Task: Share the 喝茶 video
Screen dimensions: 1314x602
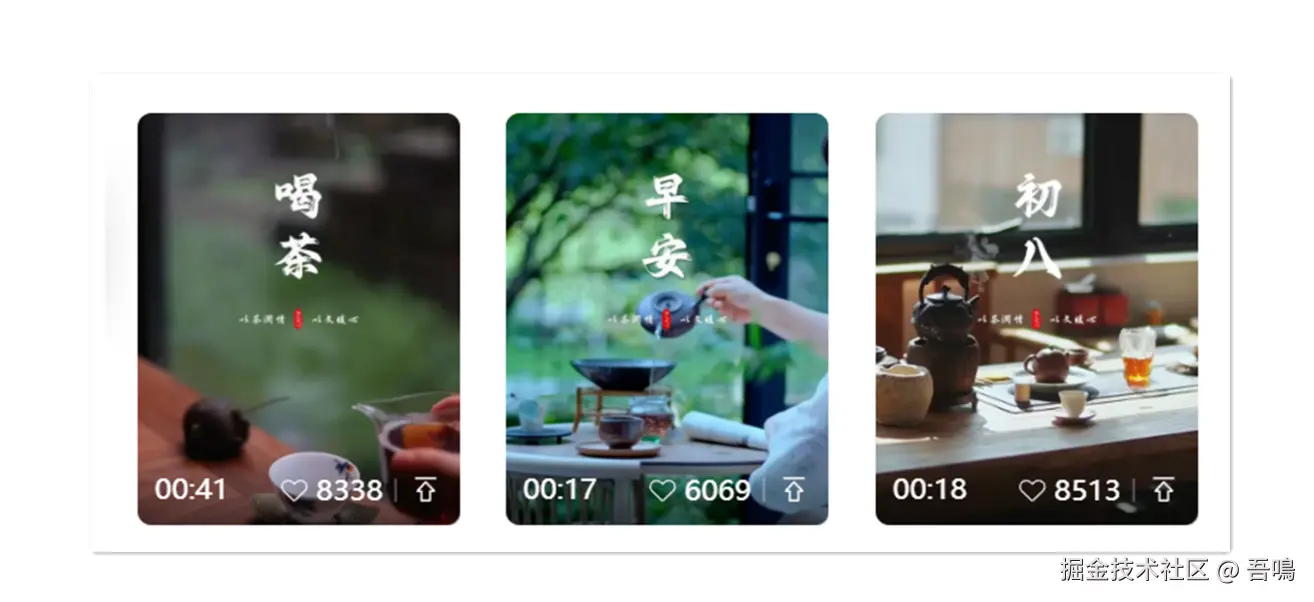Action: click(x=426, y=490)
